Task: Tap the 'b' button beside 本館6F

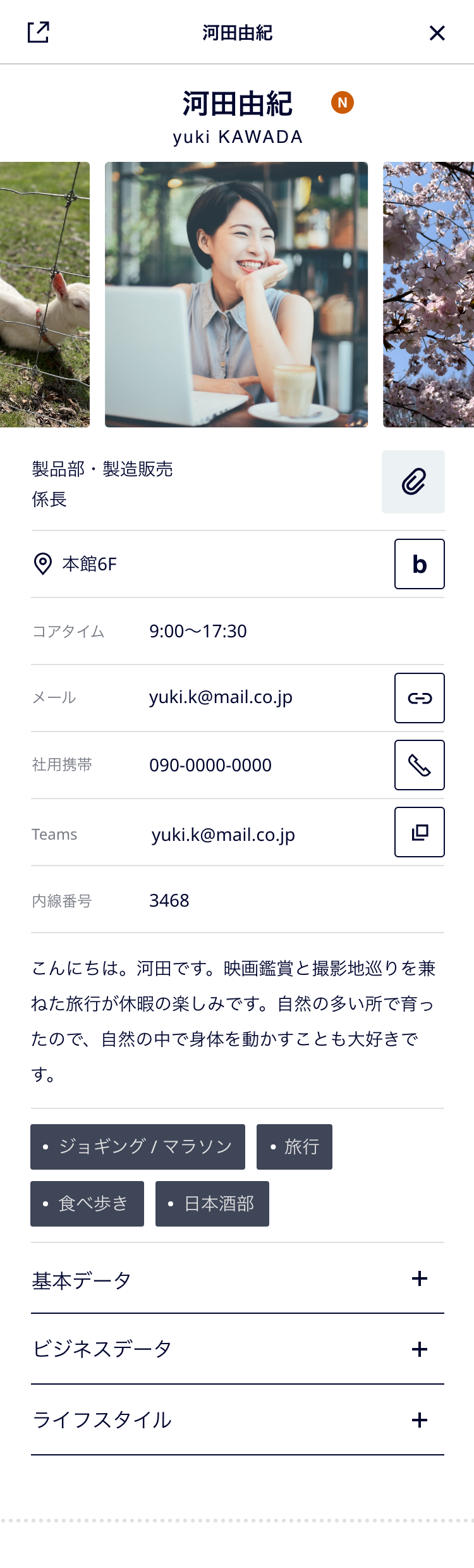Action: 420,564
